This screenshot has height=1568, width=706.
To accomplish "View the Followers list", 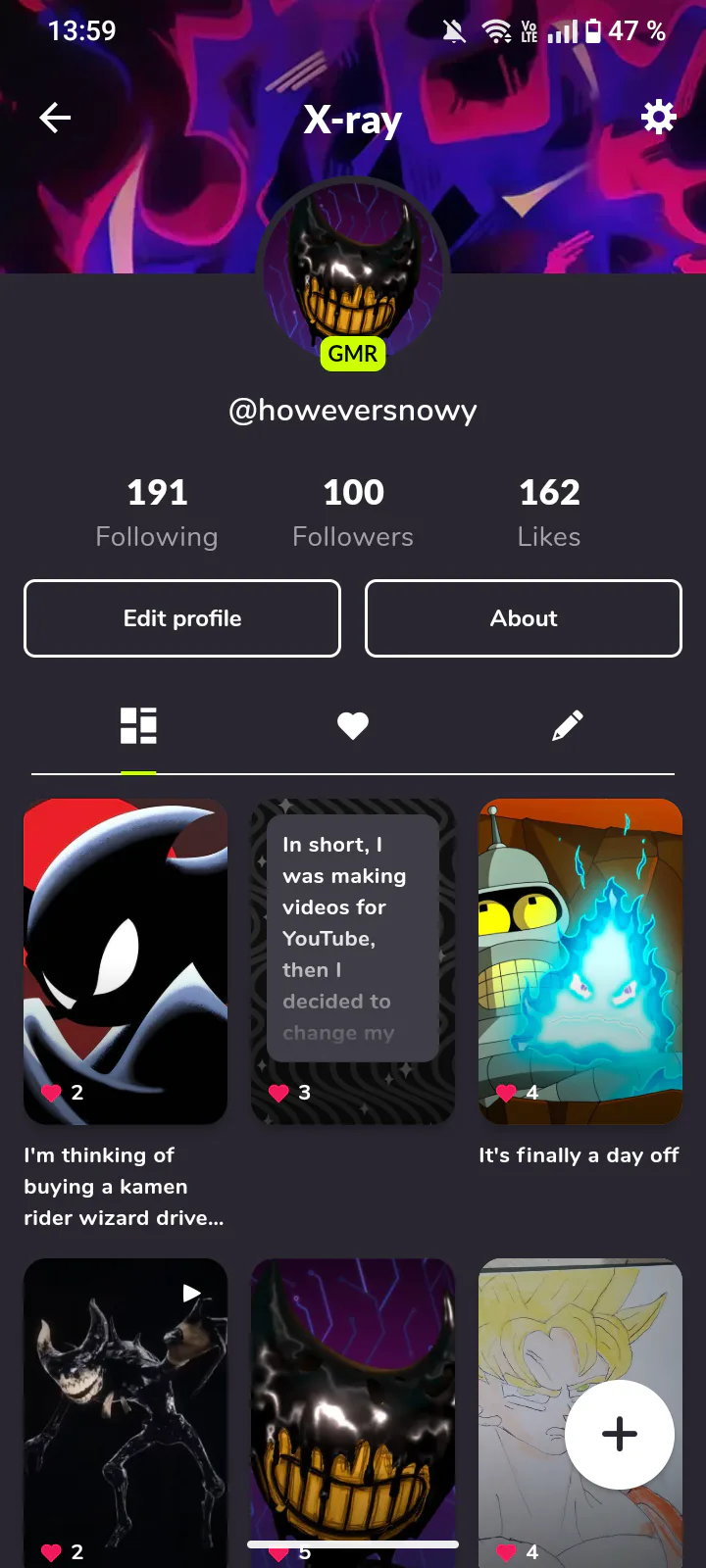I will [x=353, y=513].
